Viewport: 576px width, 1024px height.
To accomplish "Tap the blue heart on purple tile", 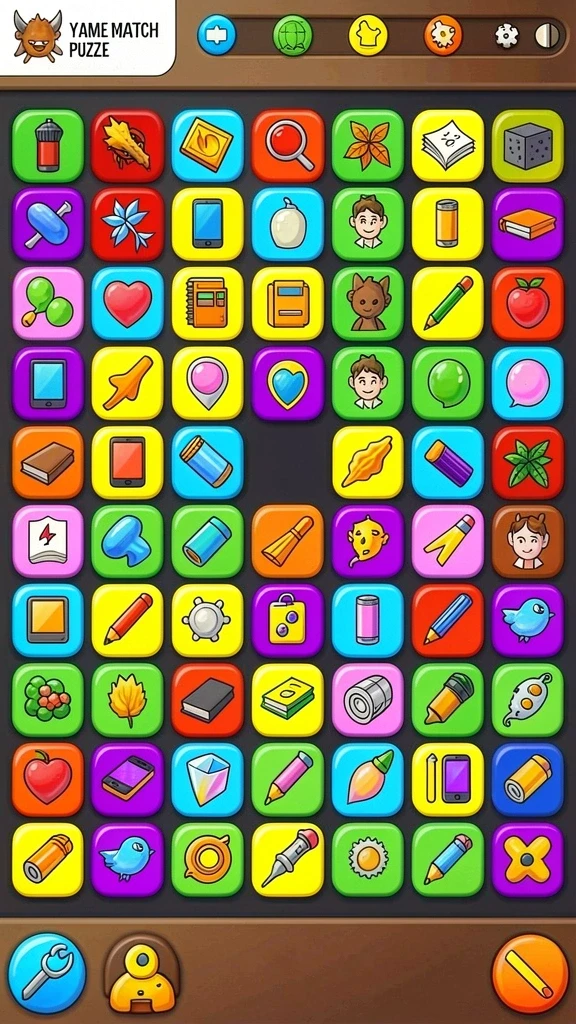I will [x=288, y=383].
